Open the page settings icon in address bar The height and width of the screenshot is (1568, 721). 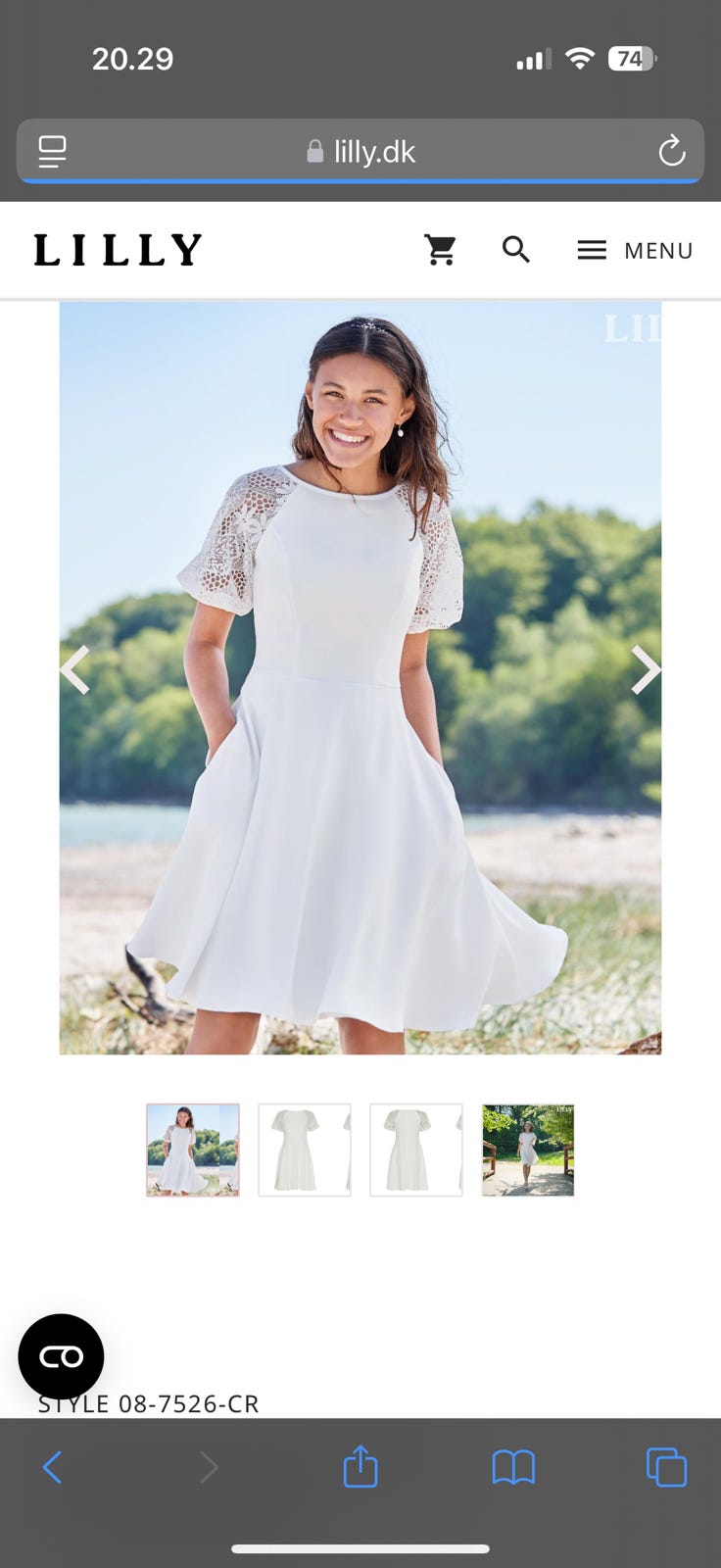[x=52, y=151]
